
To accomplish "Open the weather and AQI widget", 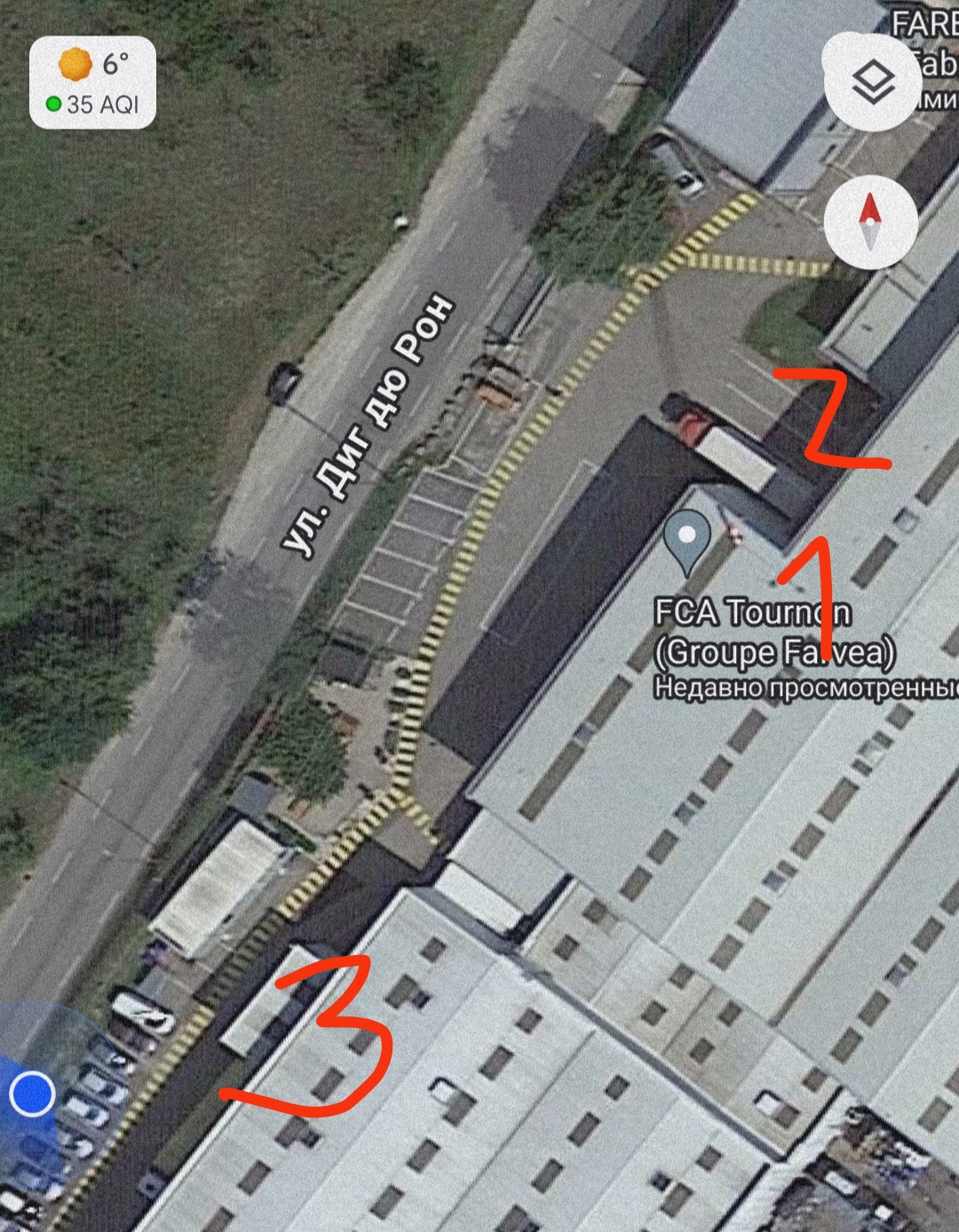I will point(93,83).
